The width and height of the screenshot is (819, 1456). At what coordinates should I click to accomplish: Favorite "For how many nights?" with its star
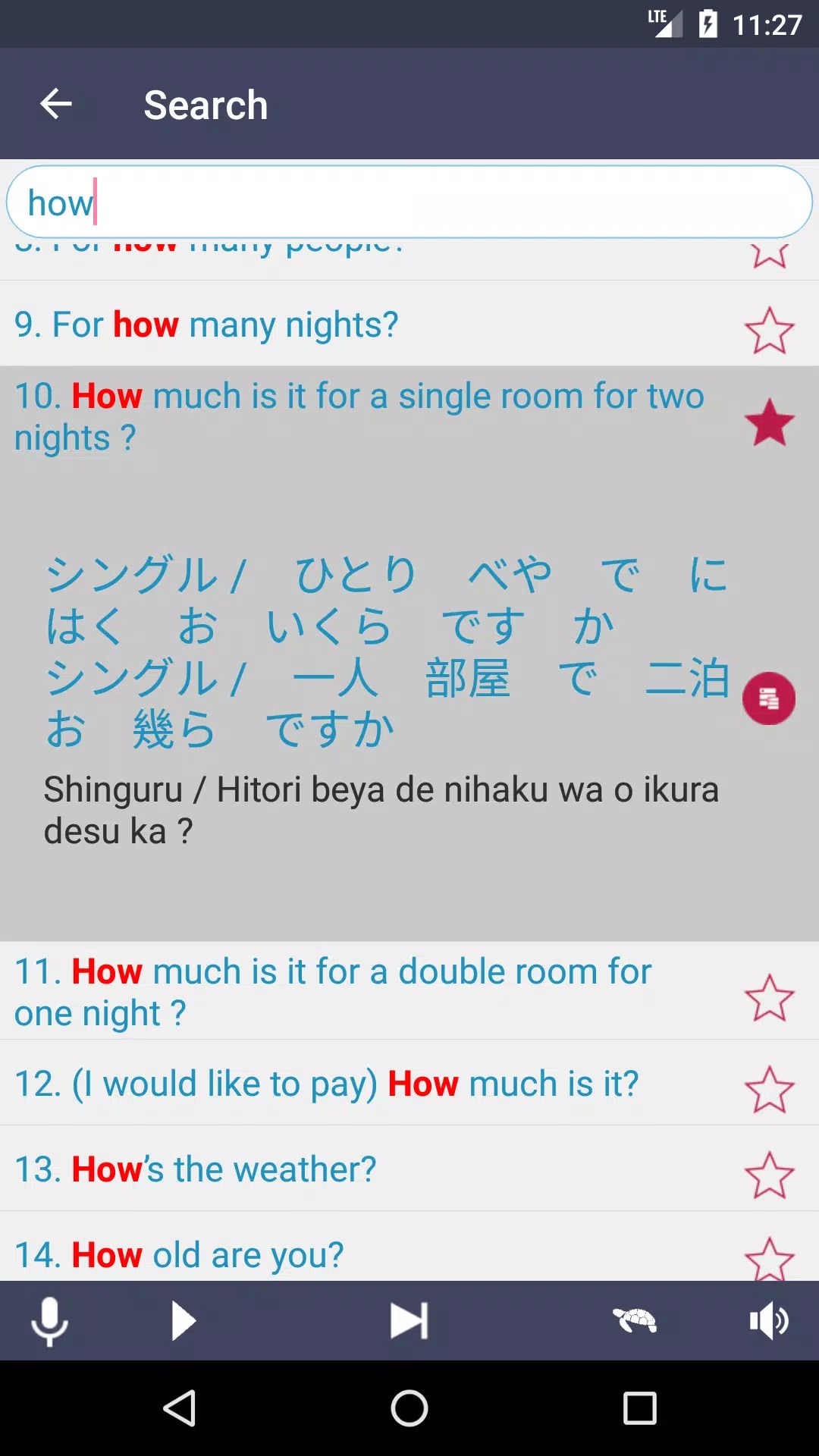click(769, 330)
